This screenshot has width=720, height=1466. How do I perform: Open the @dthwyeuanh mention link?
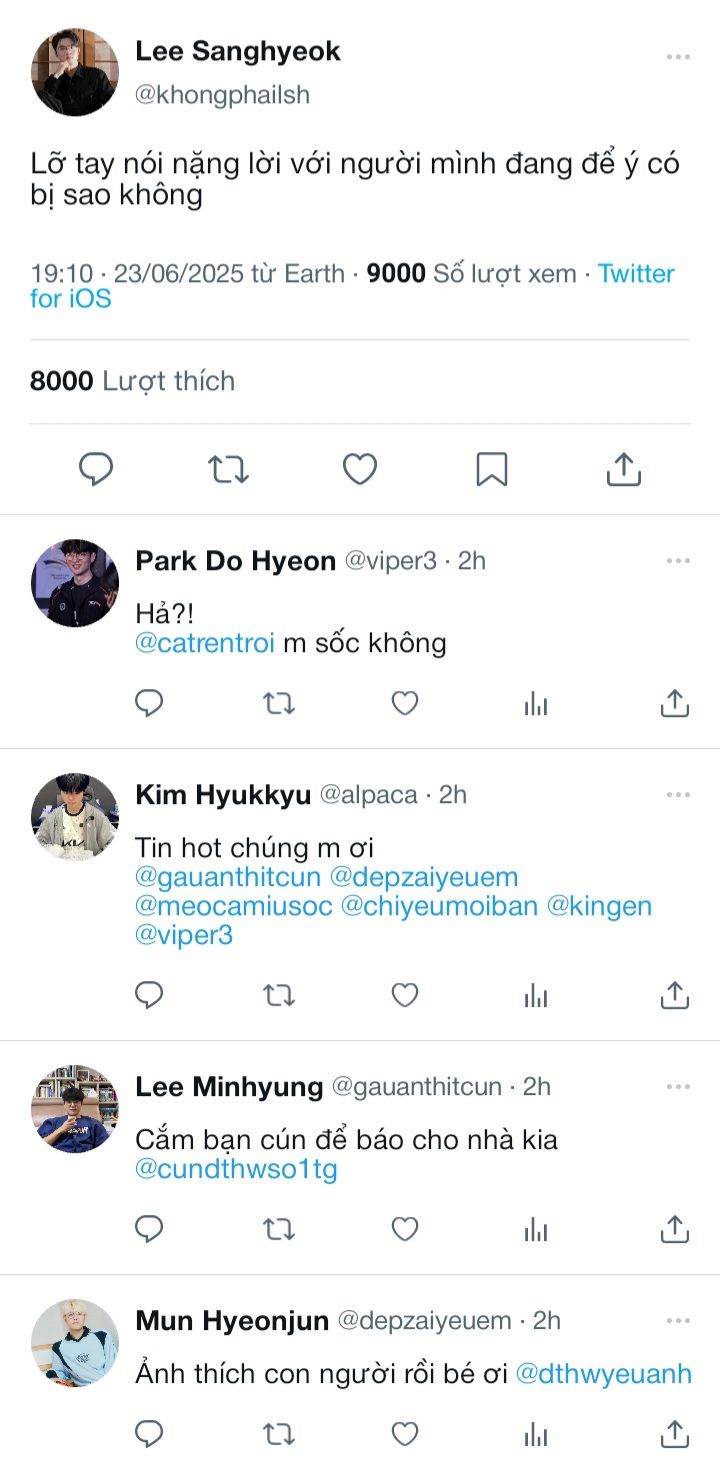coord(603,1374)
